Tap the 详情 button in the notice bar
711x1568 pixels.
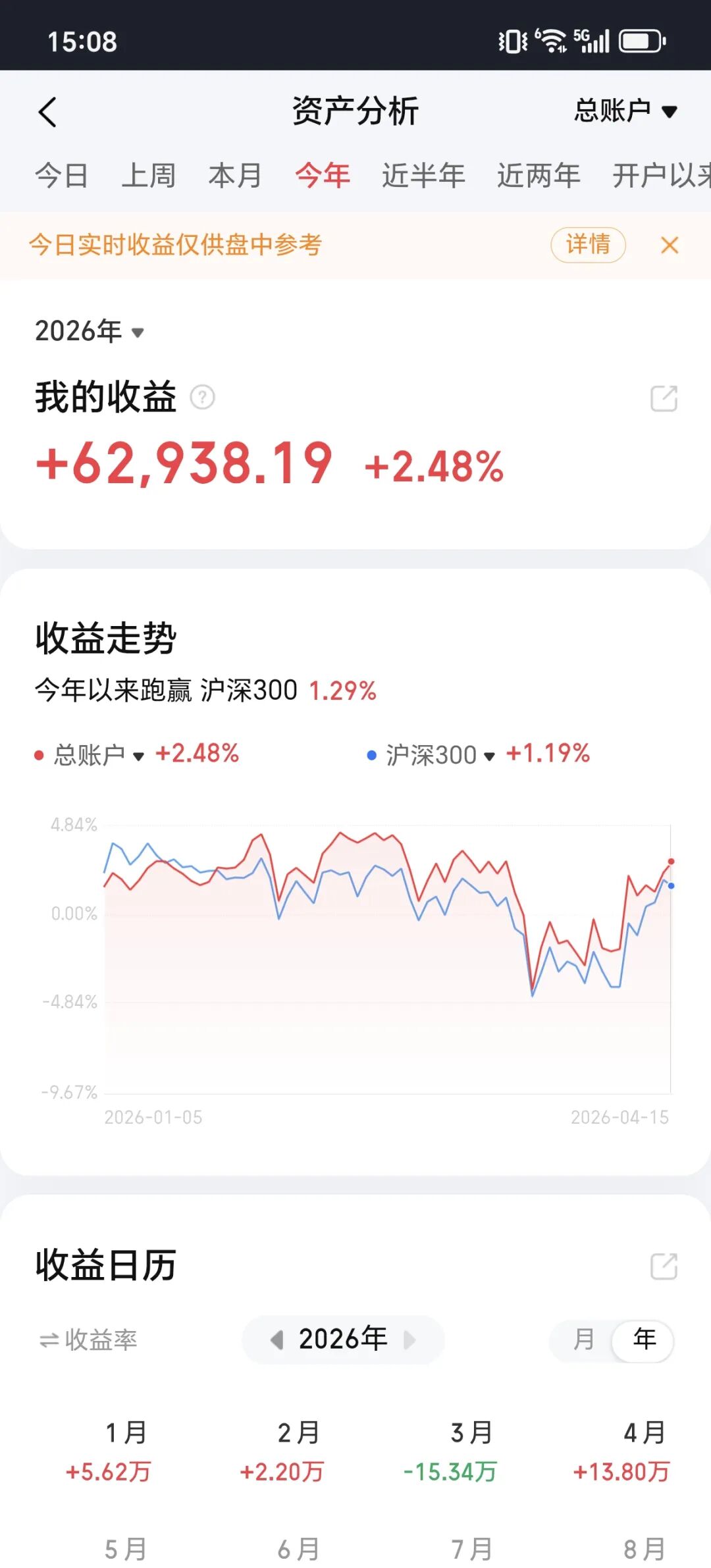(588, 244)
